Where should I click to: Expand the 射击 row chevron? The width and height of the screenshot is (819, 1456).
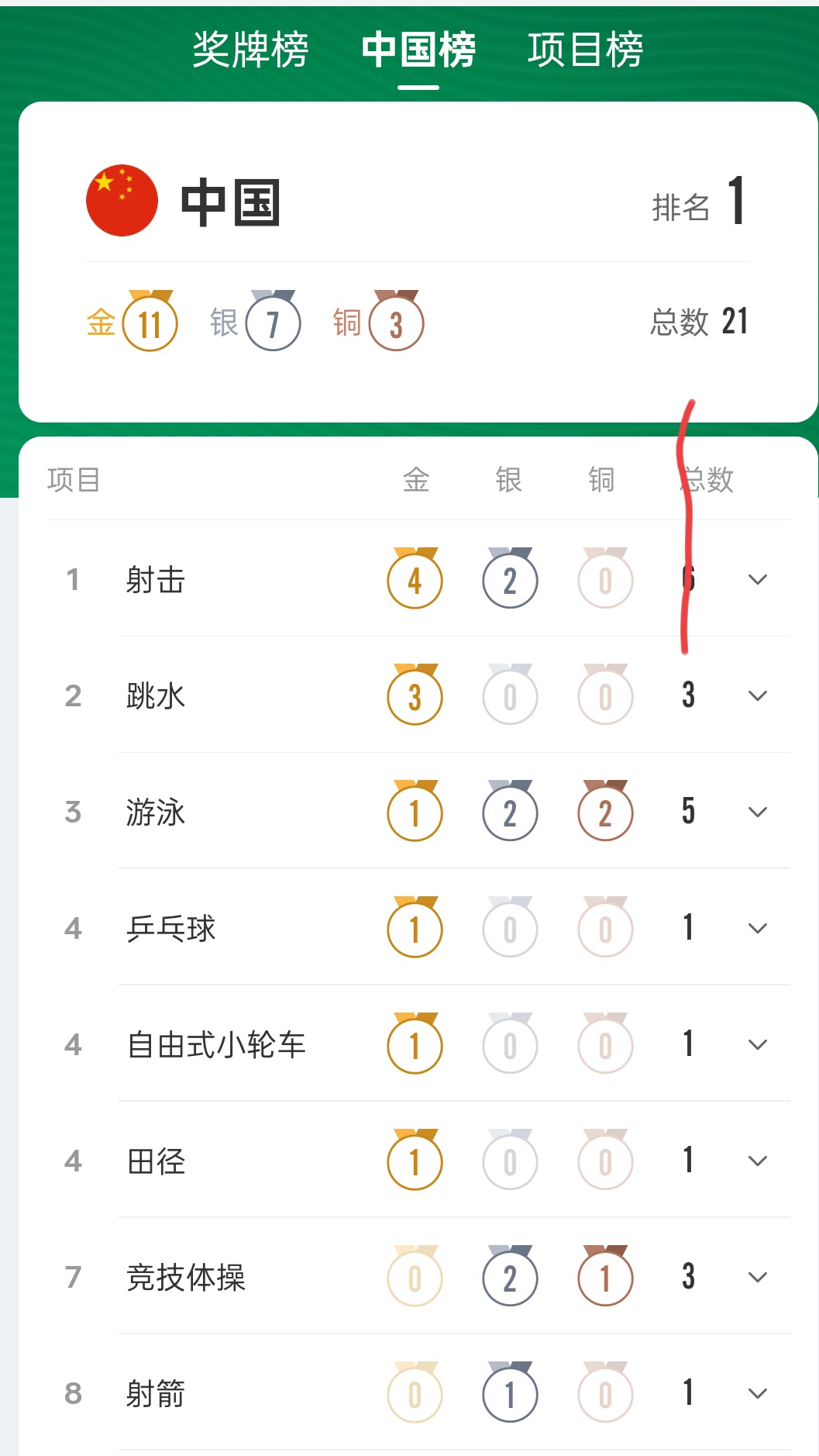[x=758, y=579]
